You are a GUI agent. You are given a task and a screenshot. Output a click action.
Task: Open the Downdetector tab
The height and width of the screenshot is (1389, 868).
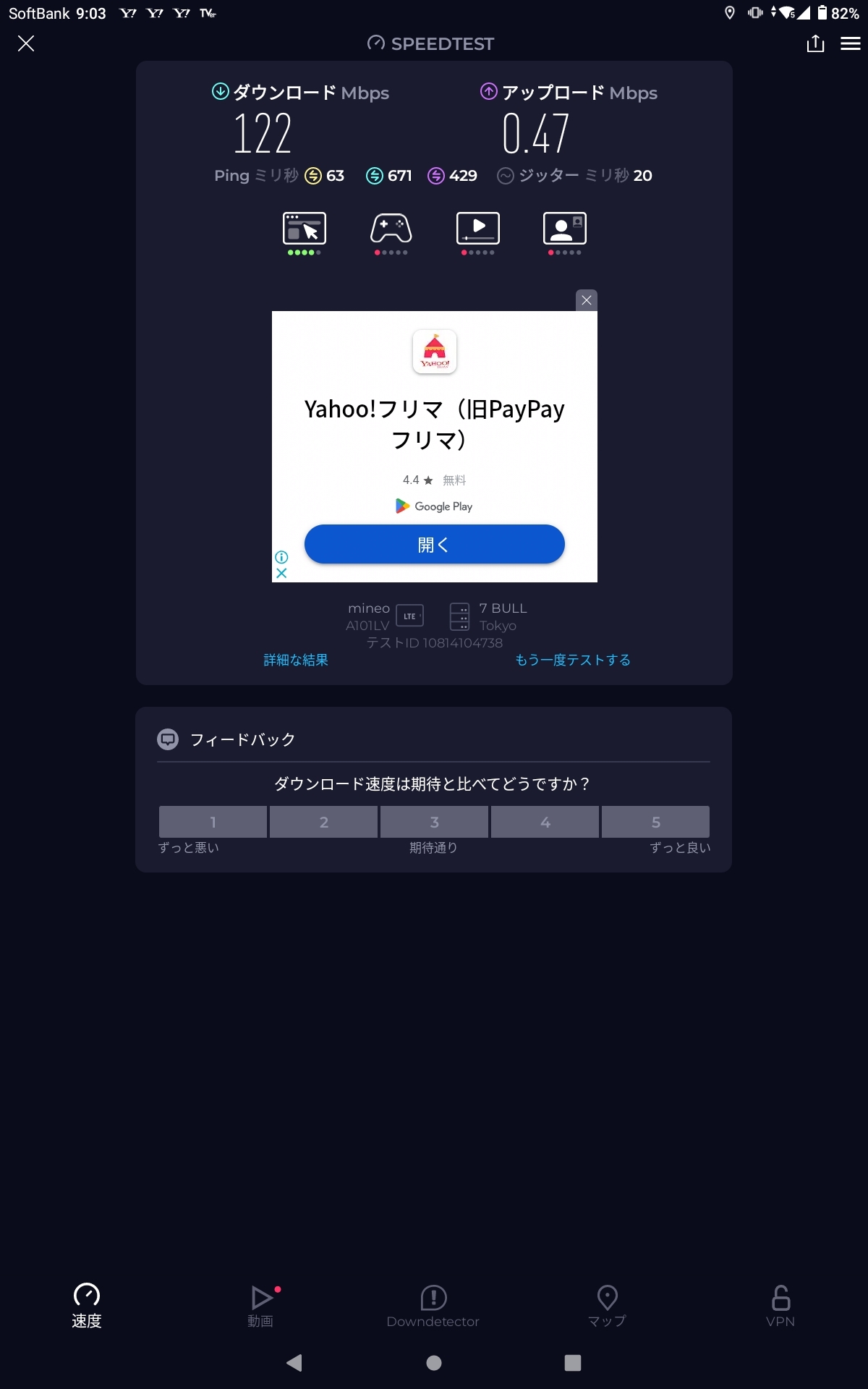[x=433, y=1306]
